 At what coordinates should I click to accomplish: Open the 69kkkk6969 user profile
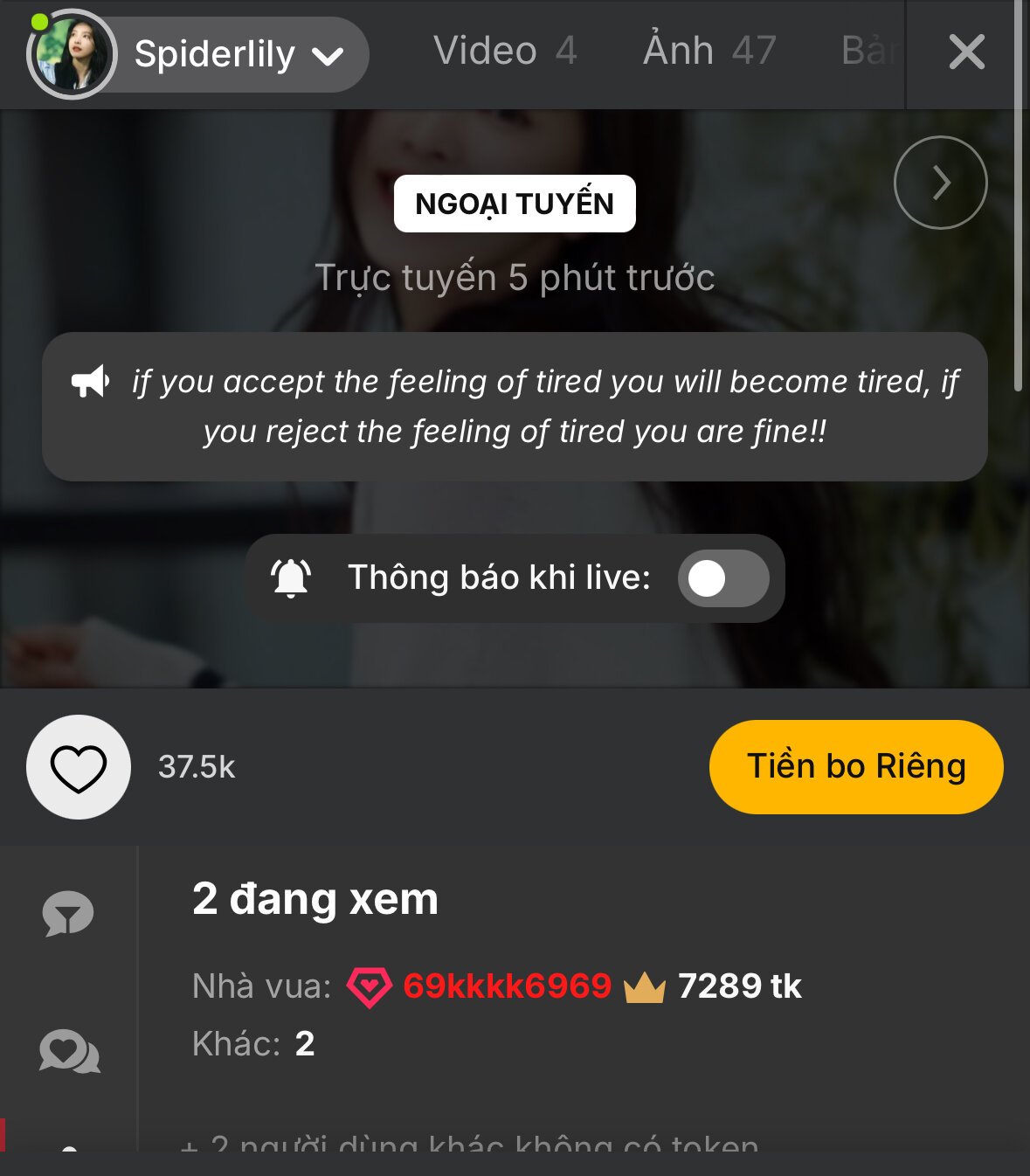pyautogui.click(x=507, y=986)
